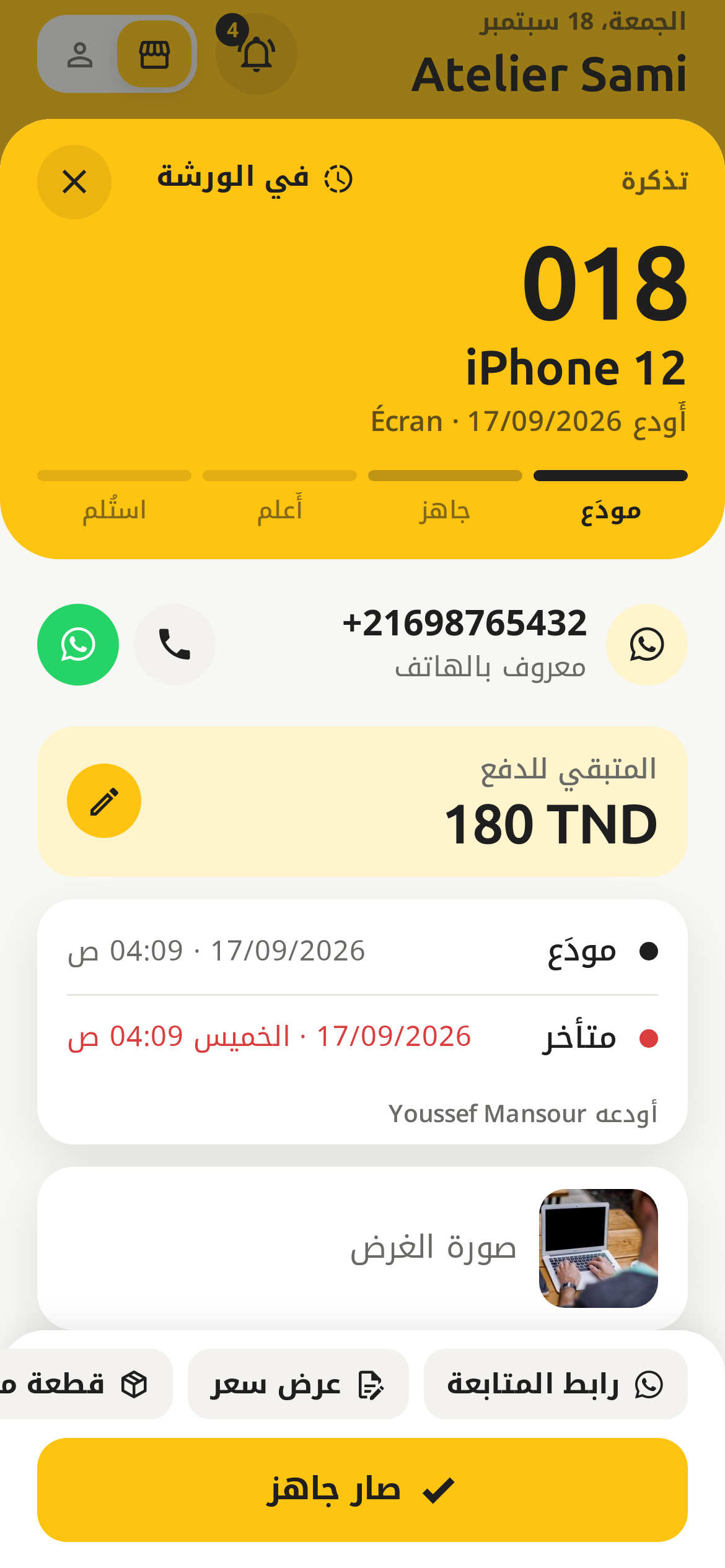This screenshot has height=1568, width=725.
Task: Create a عرض سعر price quote
Action: tap(298, 1384)
